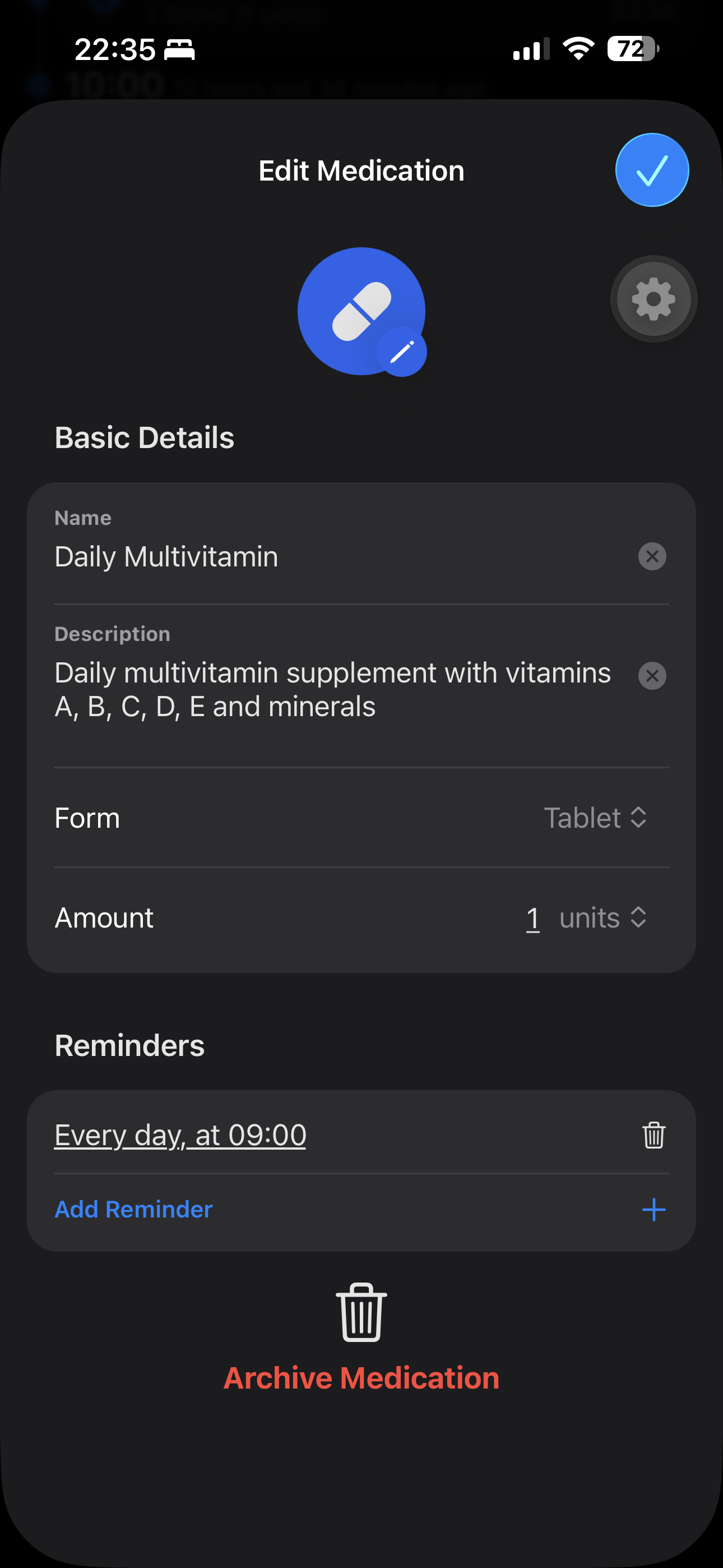Edit the pill icon with the pencil
This screenshot has height=1568, width=723.
[x=402, y=352]
